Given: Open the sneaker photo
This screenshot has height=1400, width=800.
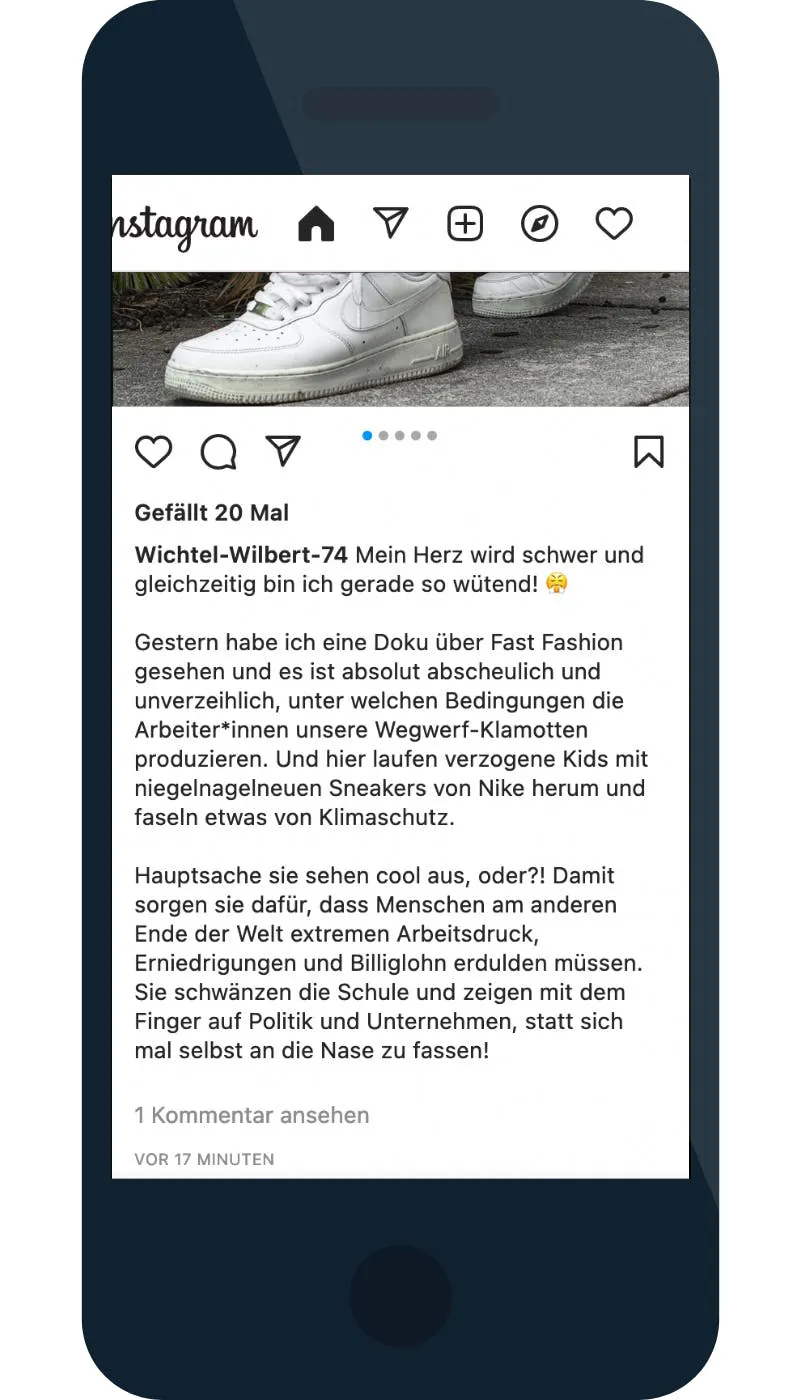Looking at the screenshot, I should coord(400,338).
